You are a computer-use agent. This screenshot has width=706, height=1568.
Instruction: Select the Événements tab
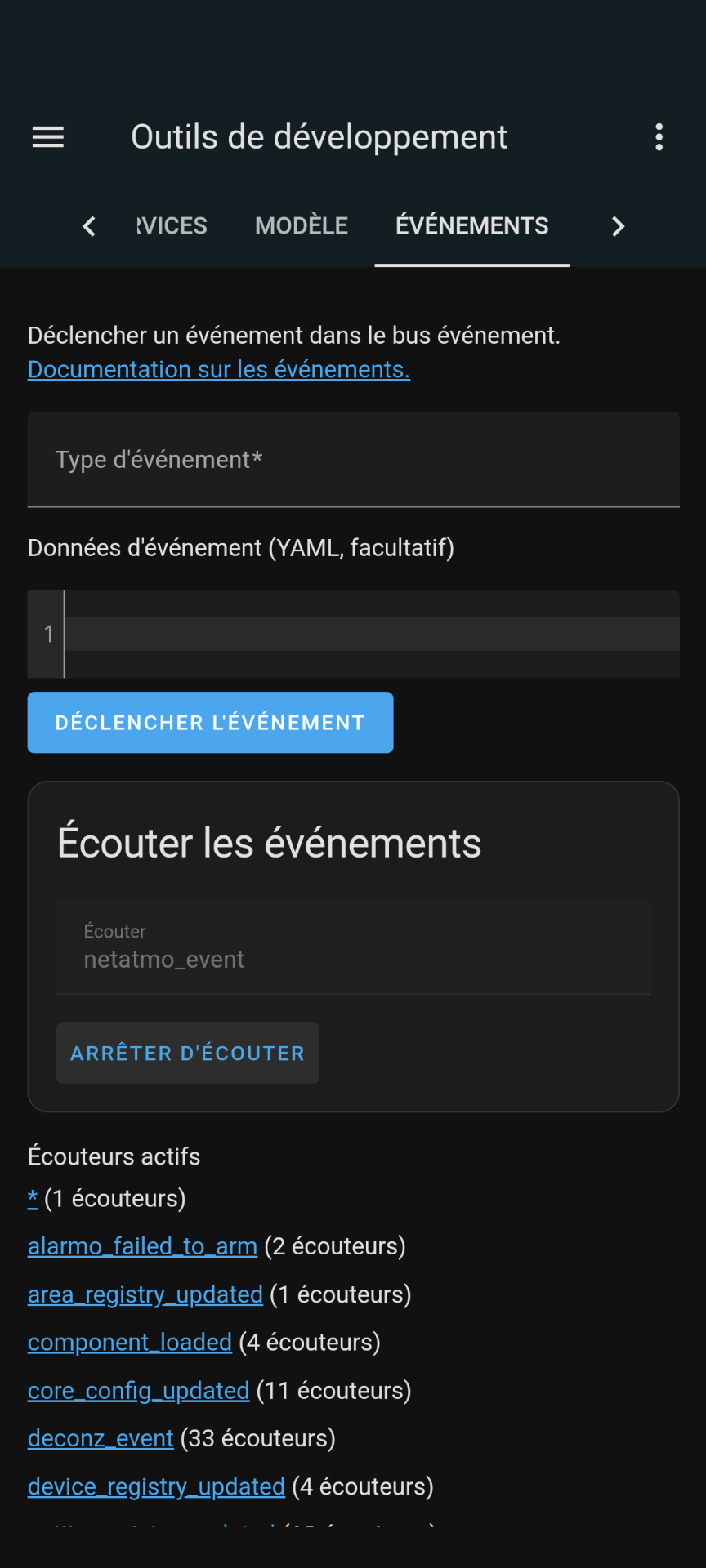pos(471,225)
